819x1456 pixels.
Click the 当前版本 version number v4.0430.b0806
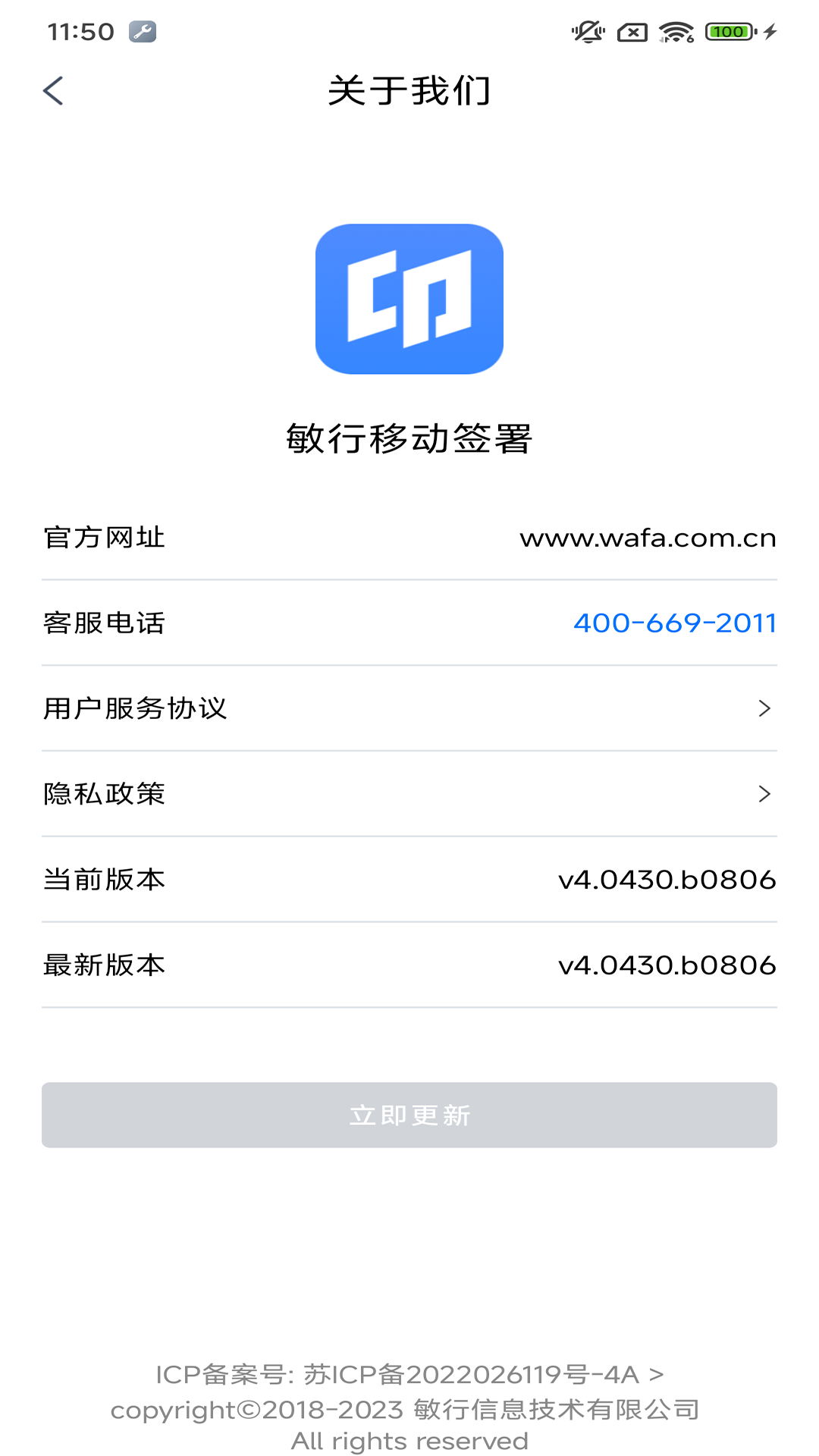coord(667,880)
